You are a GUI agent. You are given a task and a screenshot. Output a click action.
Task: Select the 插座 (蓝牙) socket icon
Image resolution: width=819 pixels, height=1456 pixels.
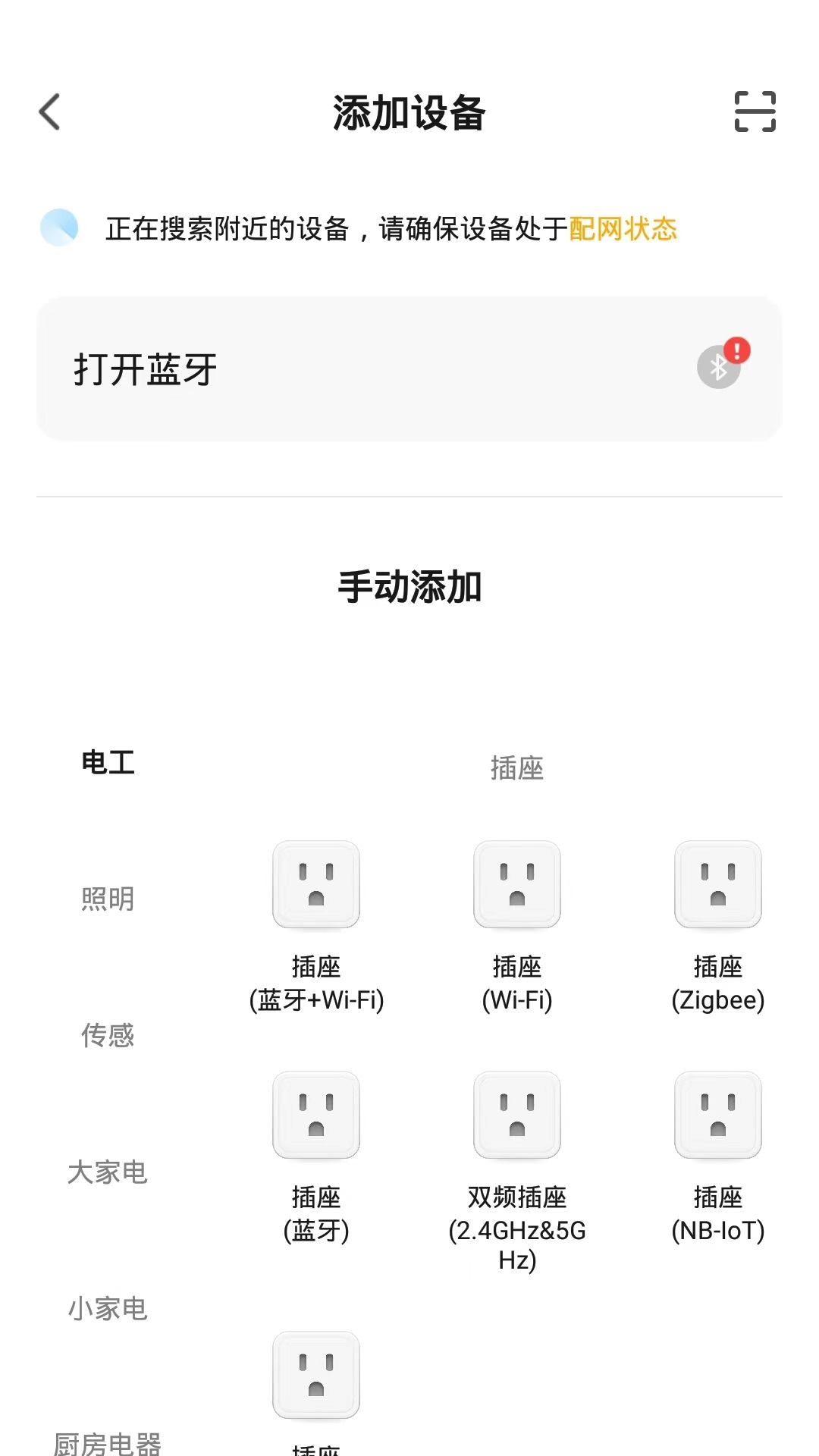[315, 1115]
